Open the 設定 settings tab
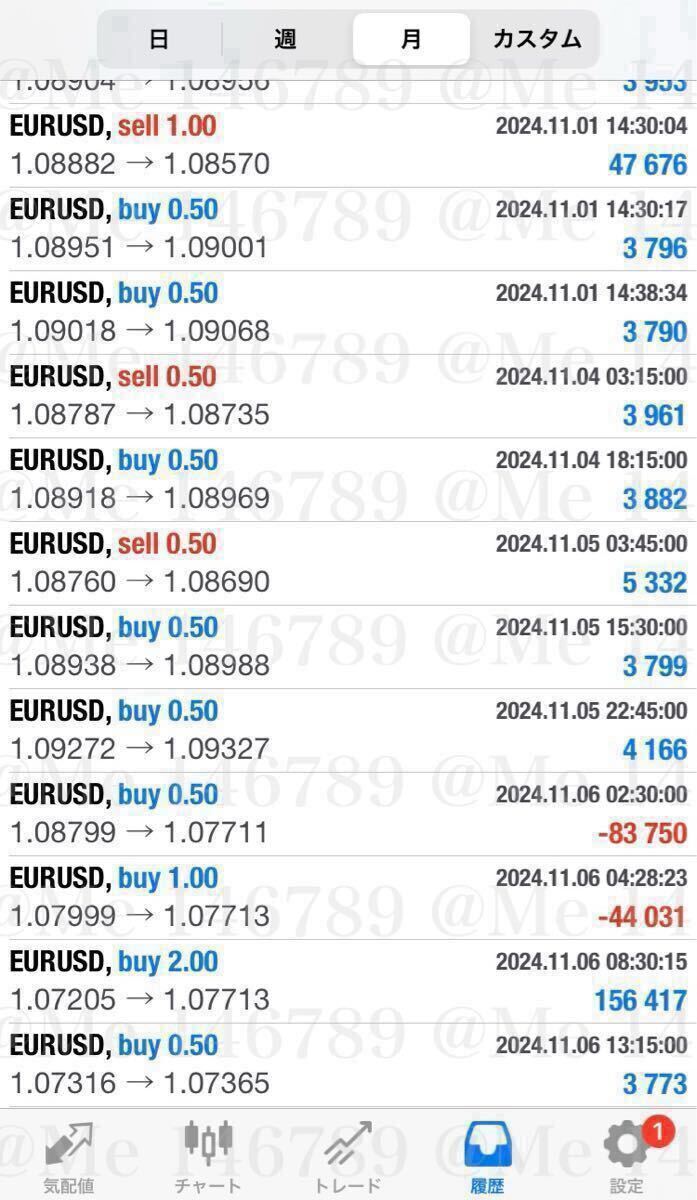Screen dimensions: 697x1200 tap(627, 1157)
